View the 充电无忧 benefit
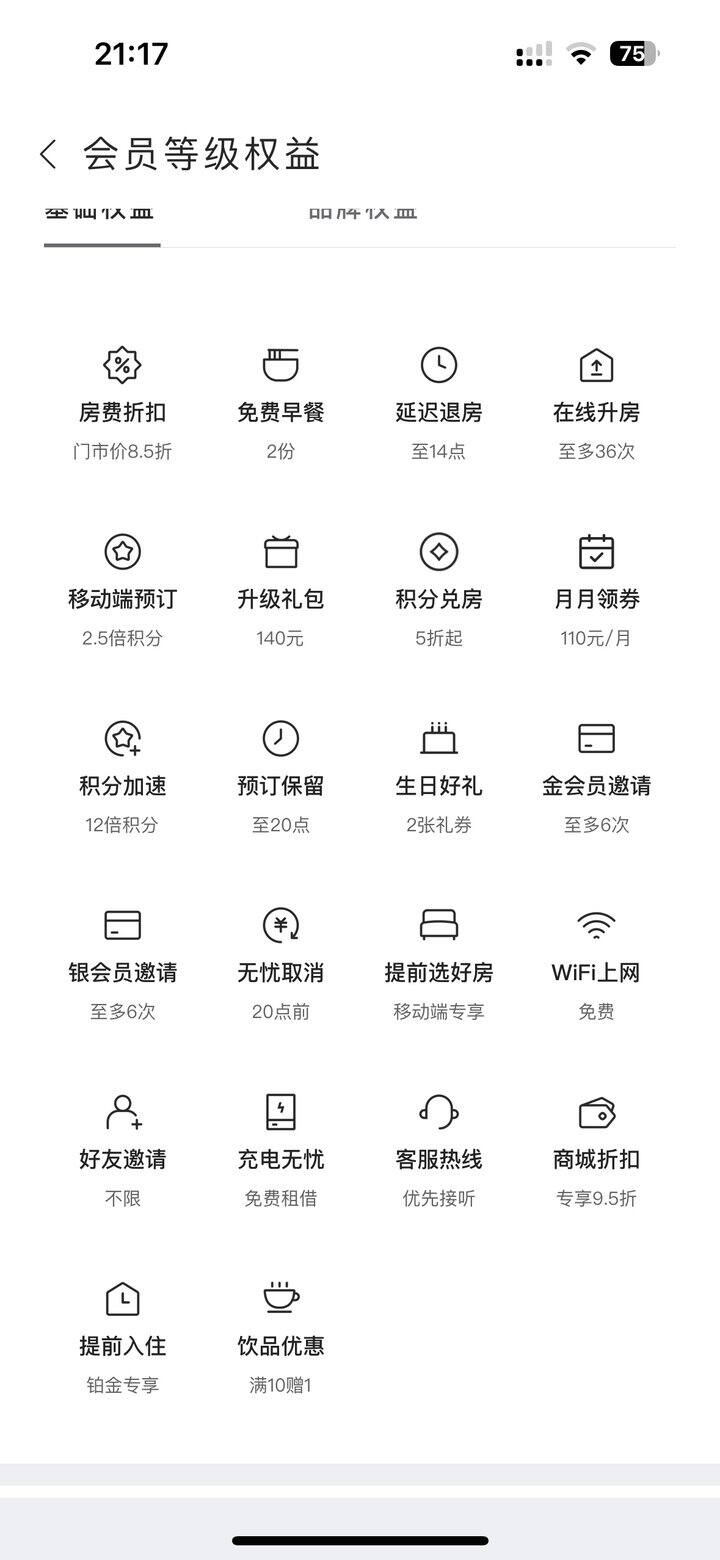 (x=281, y=1151)
